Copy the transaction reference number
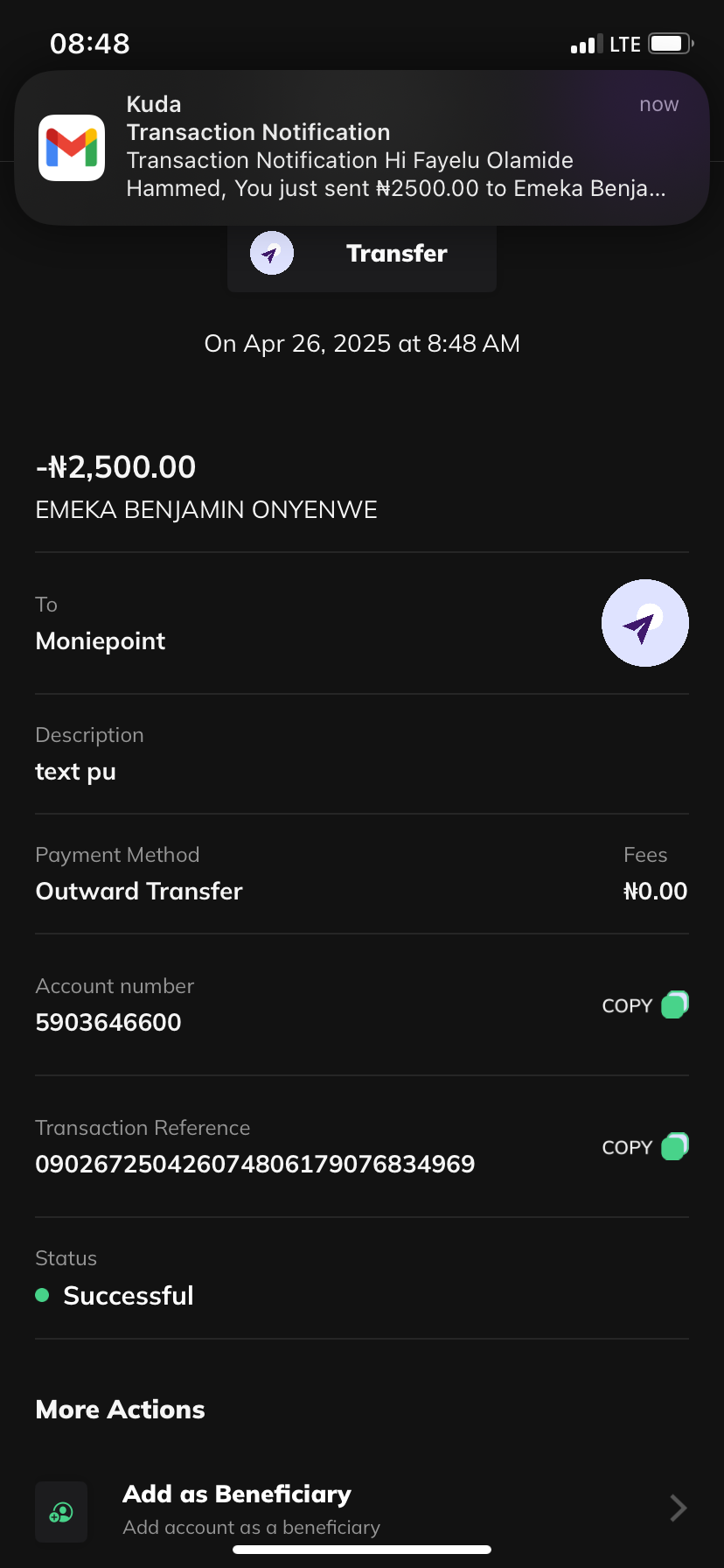Screen dimensions: 724x1568 pos(644,1147)
